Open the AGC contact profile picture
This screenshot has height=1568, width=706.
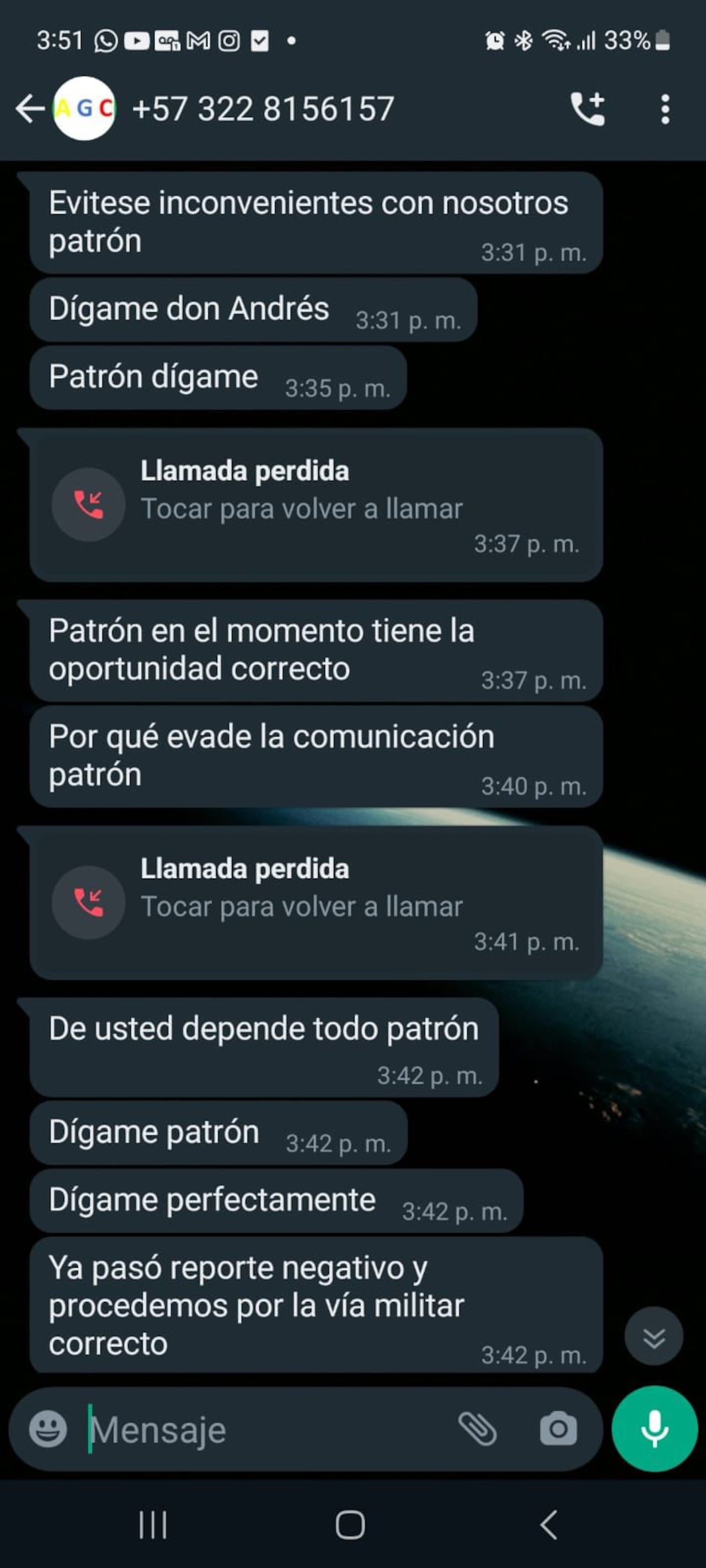click(82, 110)
